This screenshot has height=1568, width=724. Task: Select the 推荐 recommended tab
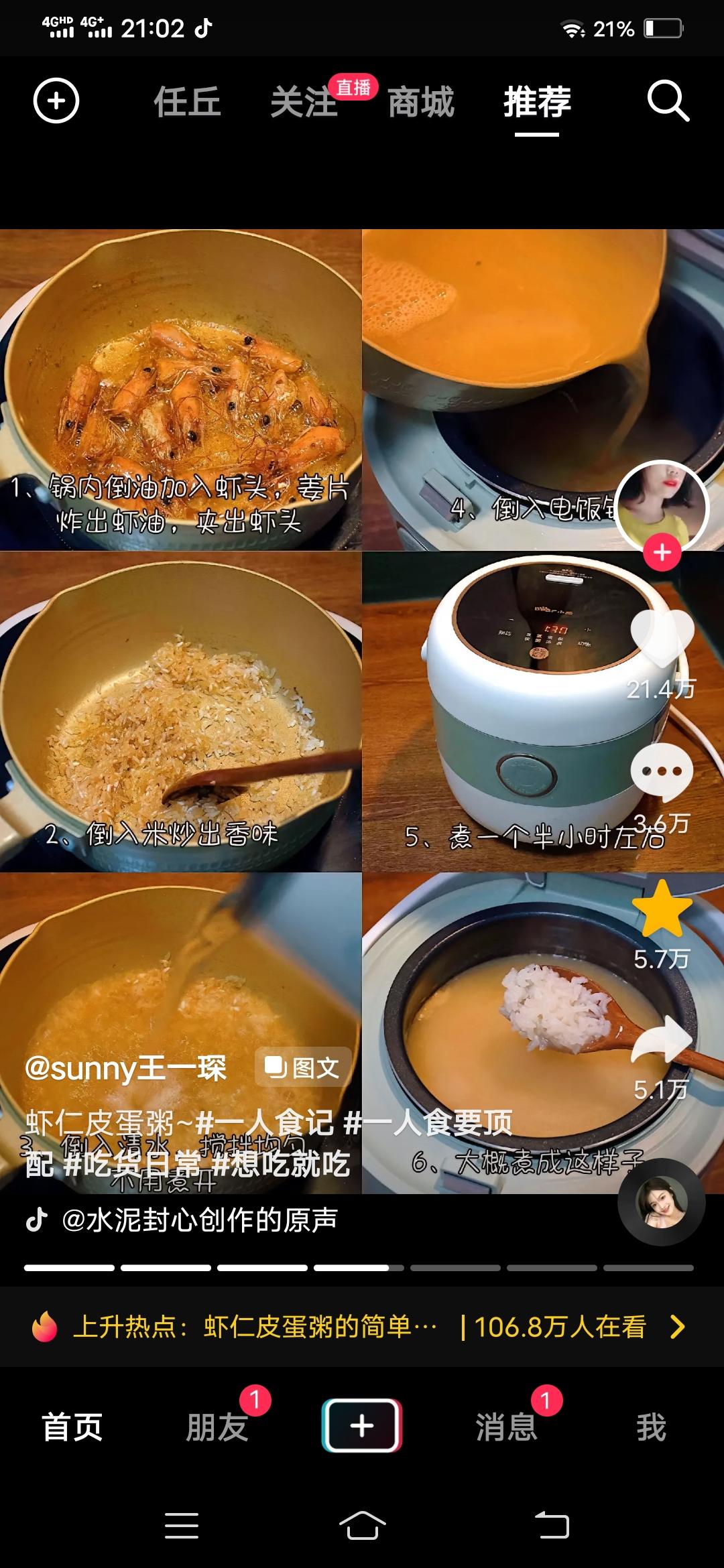537,102
